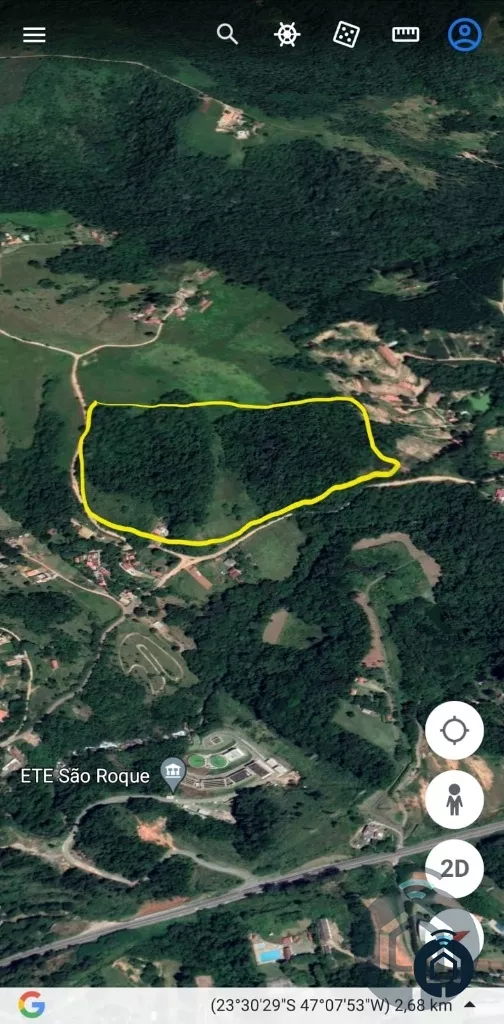
Task: Switch the view to 2D
Action: pos(454,869)
